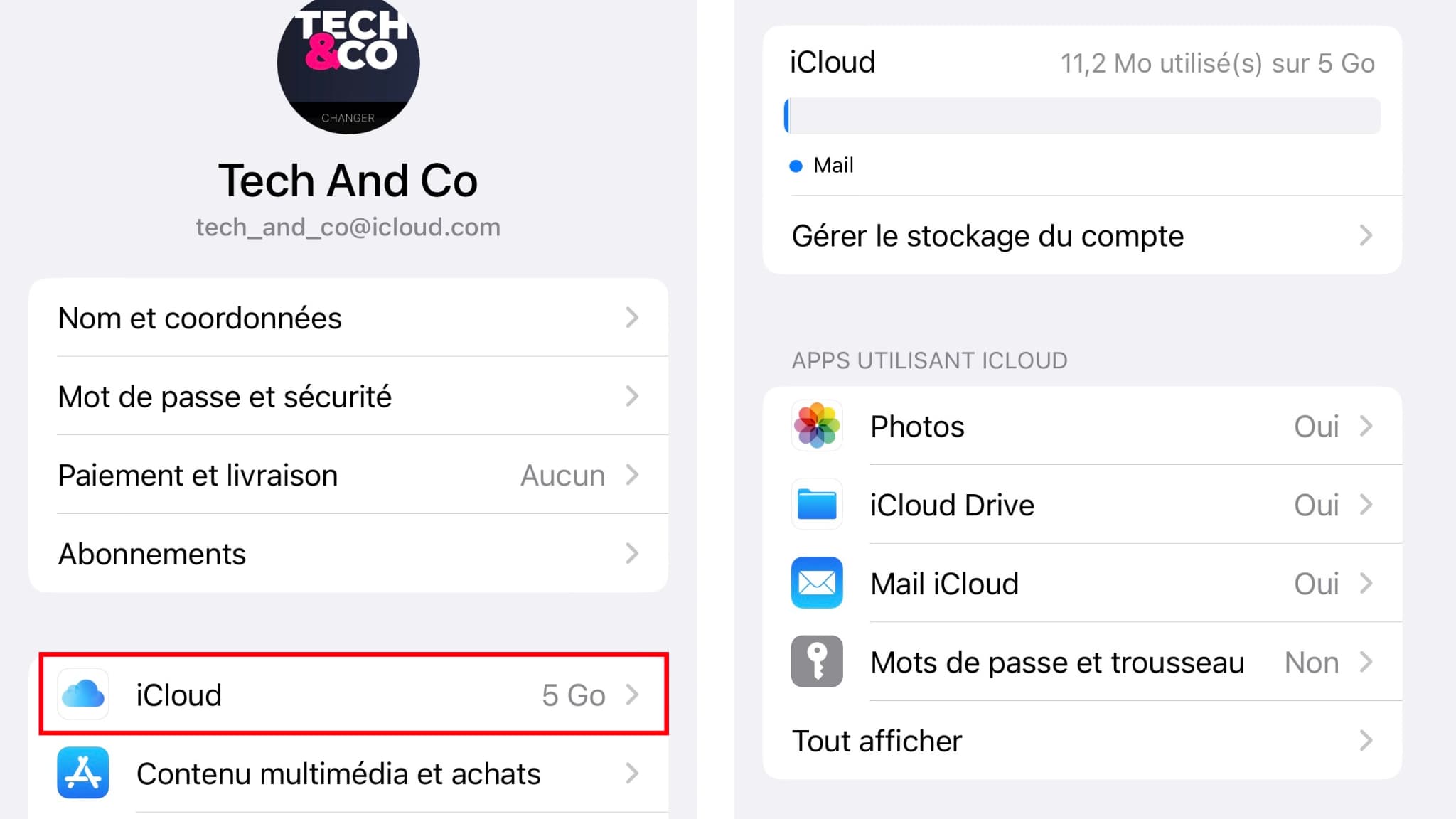Open Contenu multimédia et achats
The width and height of the screenshot is (1456, 819).
tap(353, 773)
